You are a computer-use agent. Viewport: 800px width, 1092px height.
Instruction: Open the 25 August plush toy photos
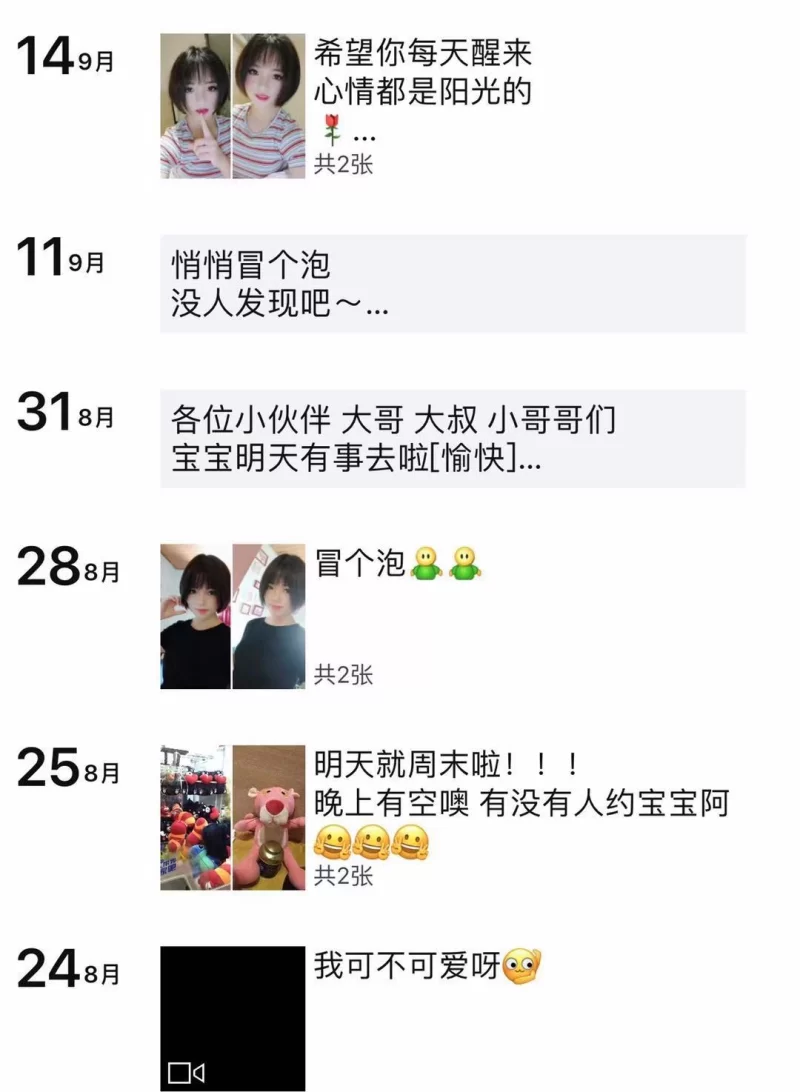(233, 817)
